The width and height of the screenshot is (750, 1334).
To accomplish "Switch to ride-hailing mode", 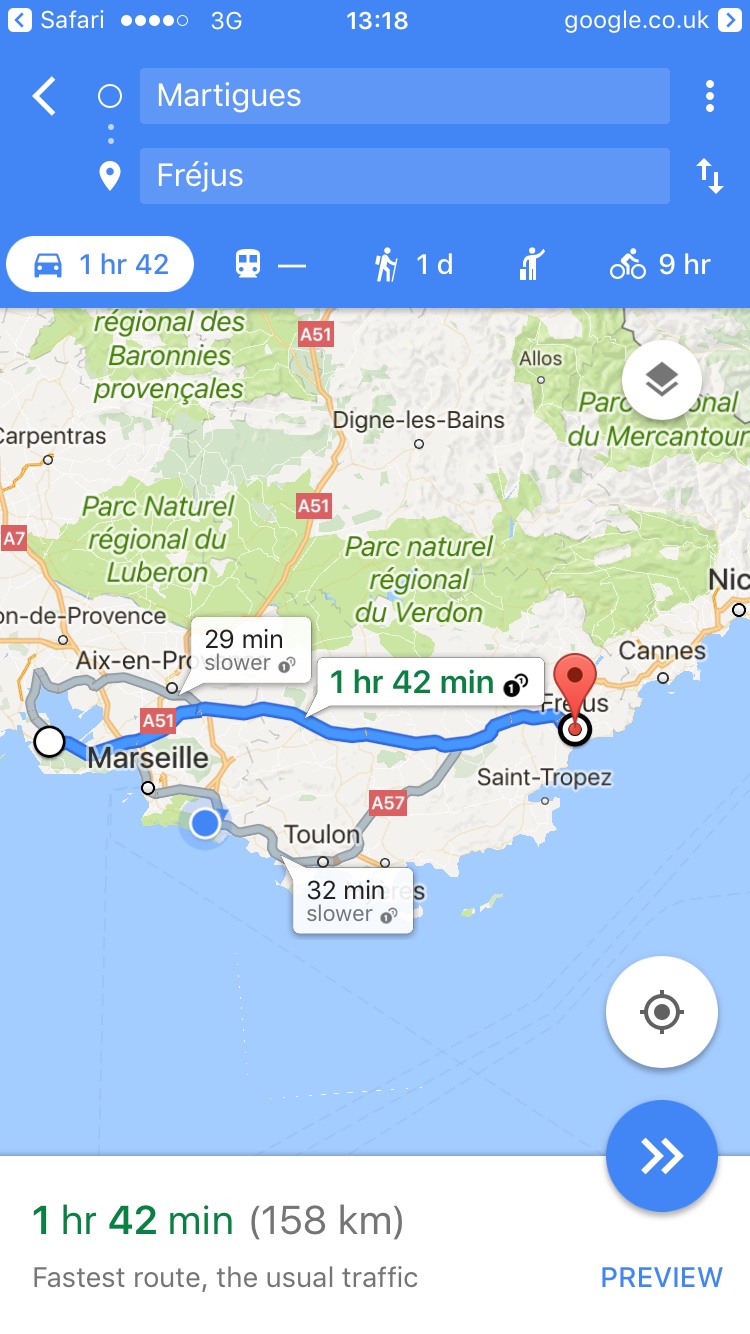I will [x=531, y=264].
